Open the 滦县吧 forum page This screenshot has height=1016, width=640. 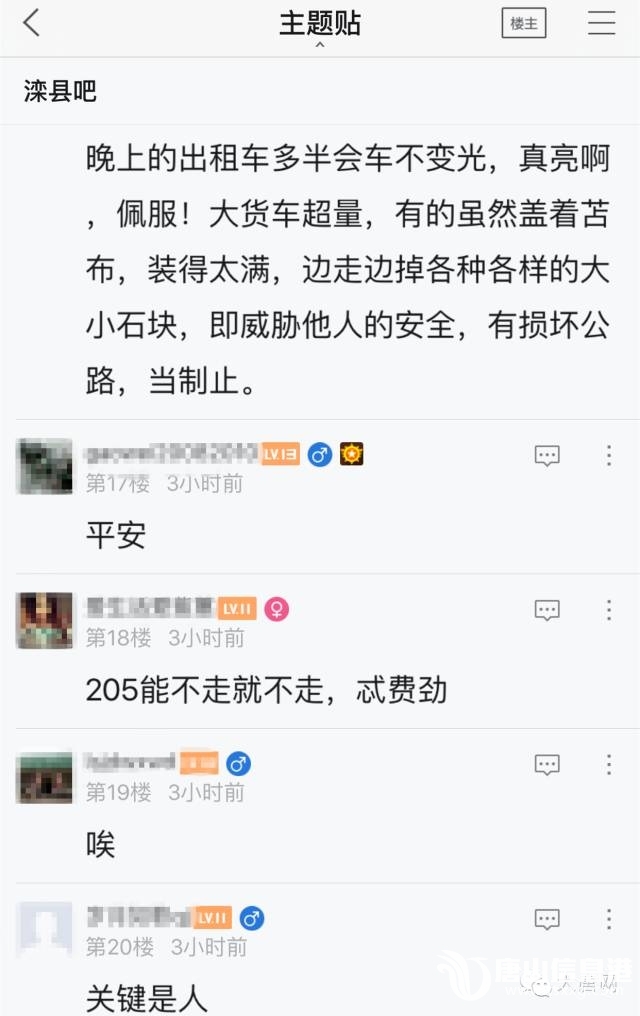coord(60,91)
